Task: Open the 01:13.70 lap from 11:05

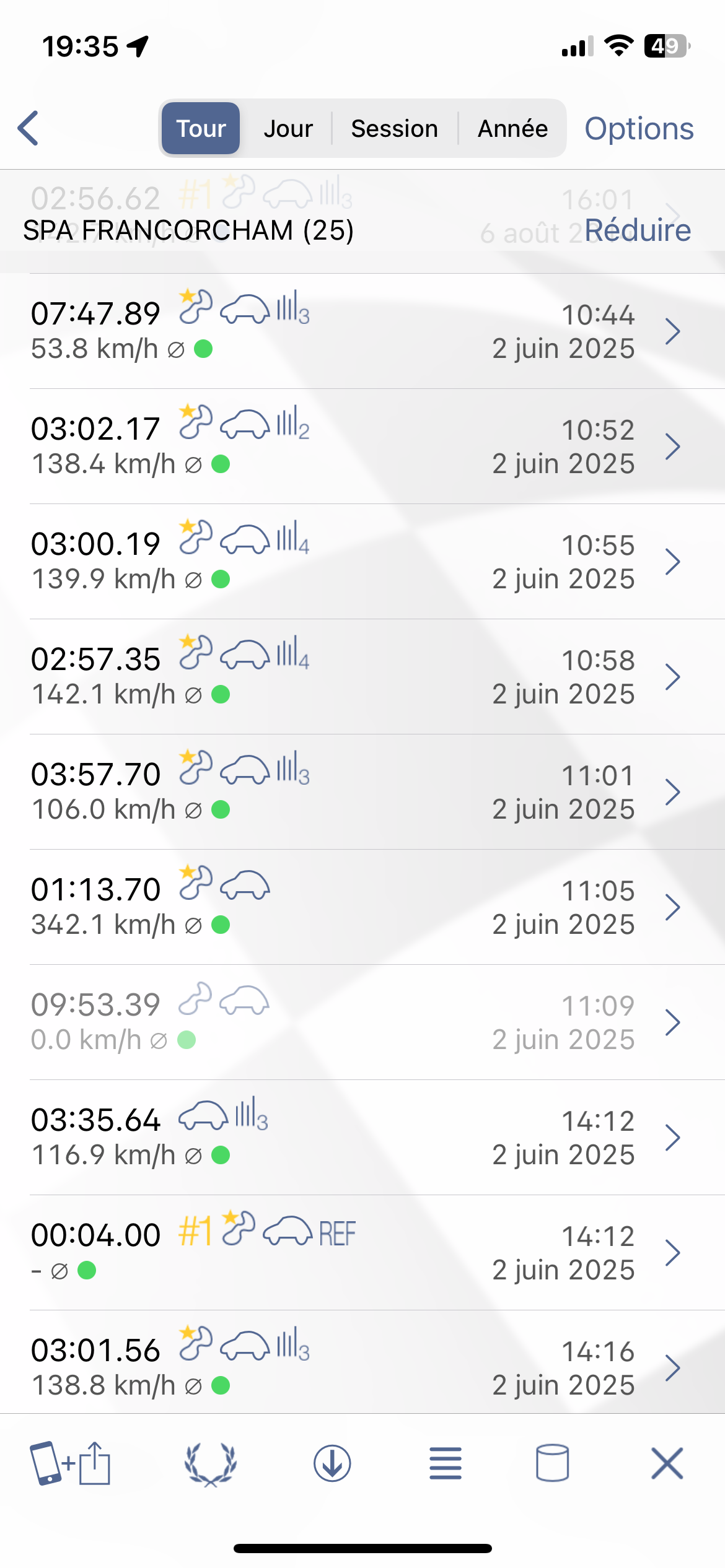Action: tap(362, 907)
